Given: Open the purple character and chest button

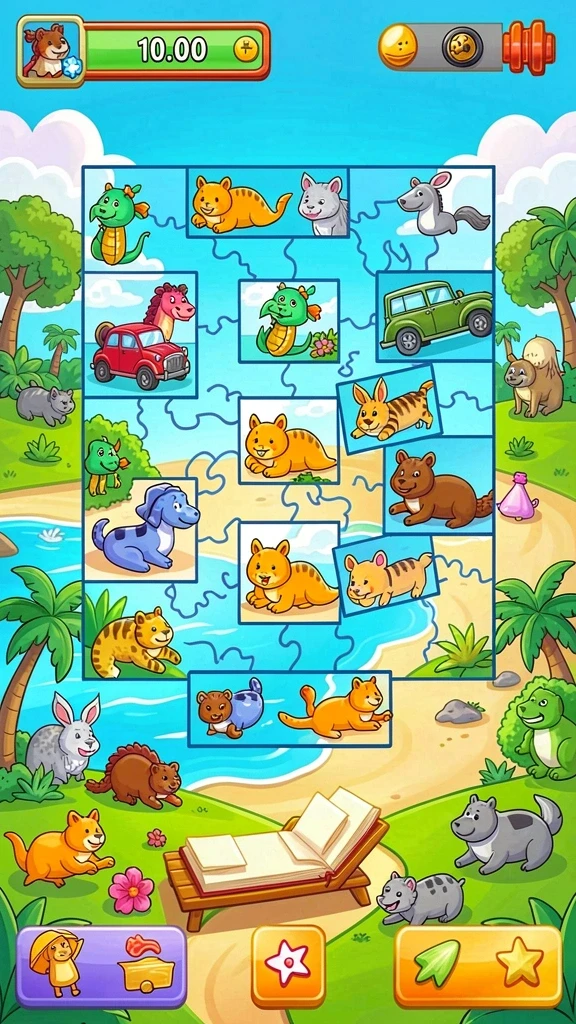Looking at the screenshot, I should click(101, 967).
